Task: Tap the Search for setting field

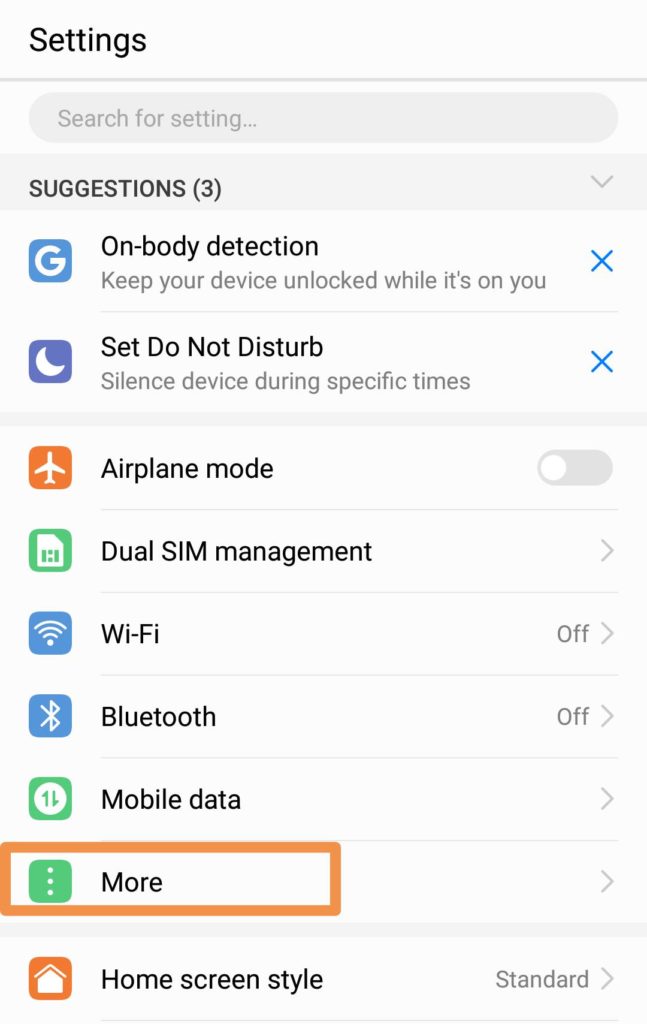Action: 323,118
